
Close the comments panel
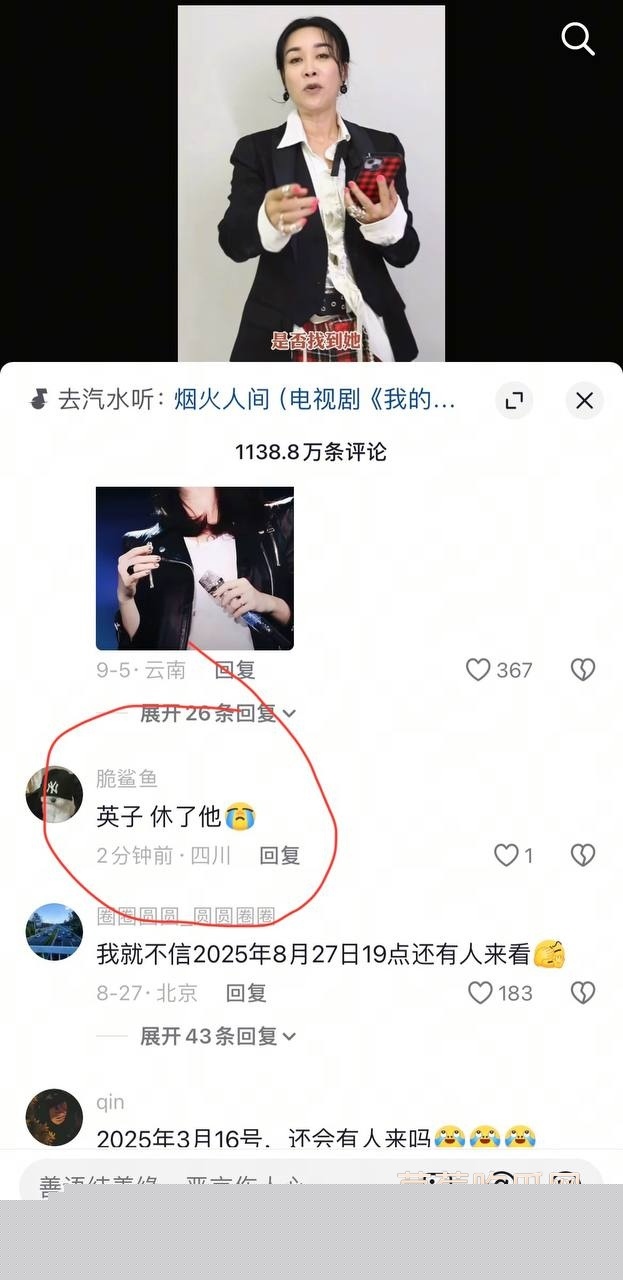[x=584, y=401]
